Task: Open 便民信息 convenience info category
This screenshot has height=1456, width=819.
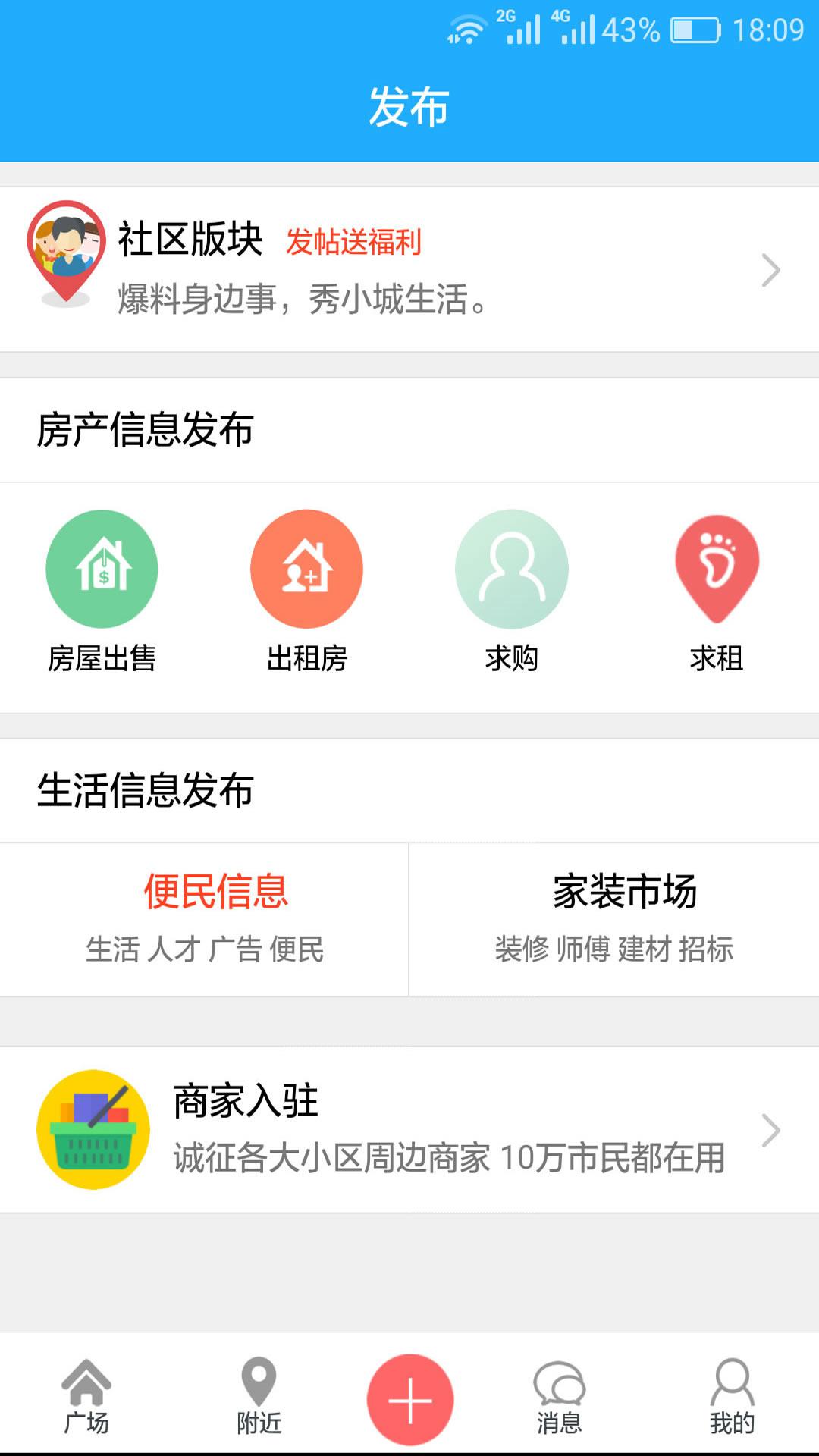Action: tap(204, 919)
